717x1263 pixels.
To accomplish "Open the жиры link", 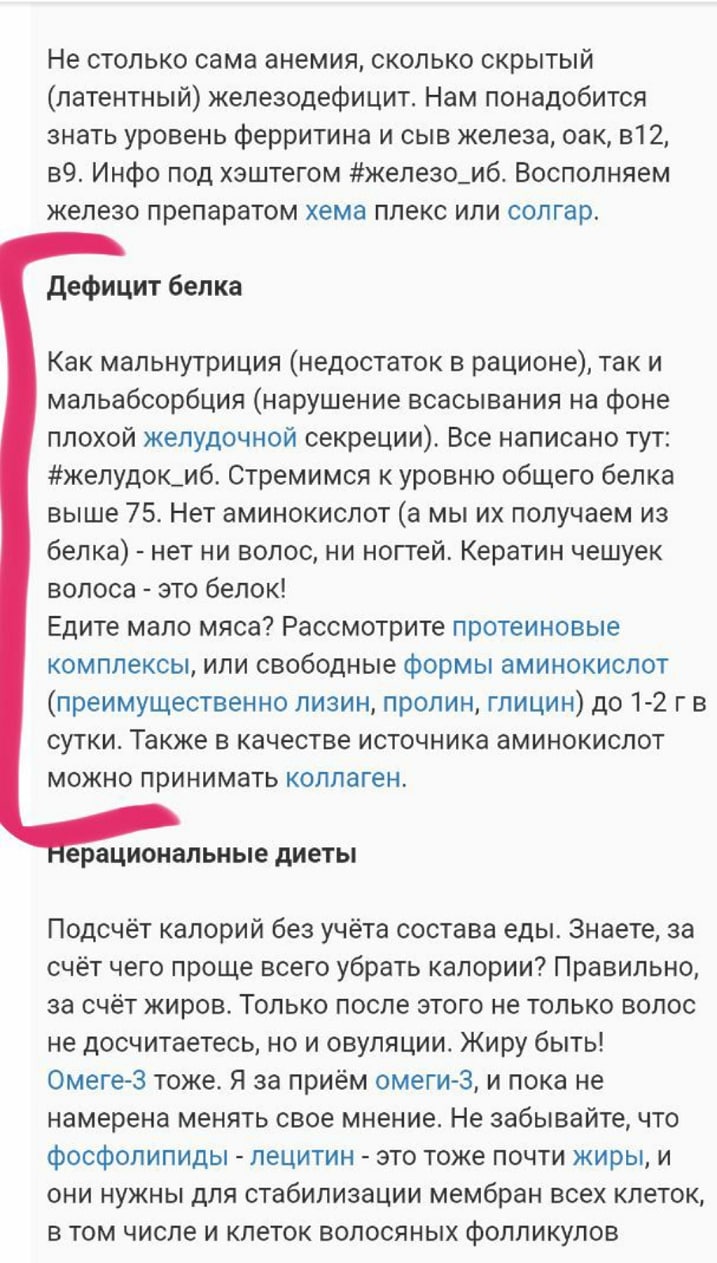I will [606, 1156].
